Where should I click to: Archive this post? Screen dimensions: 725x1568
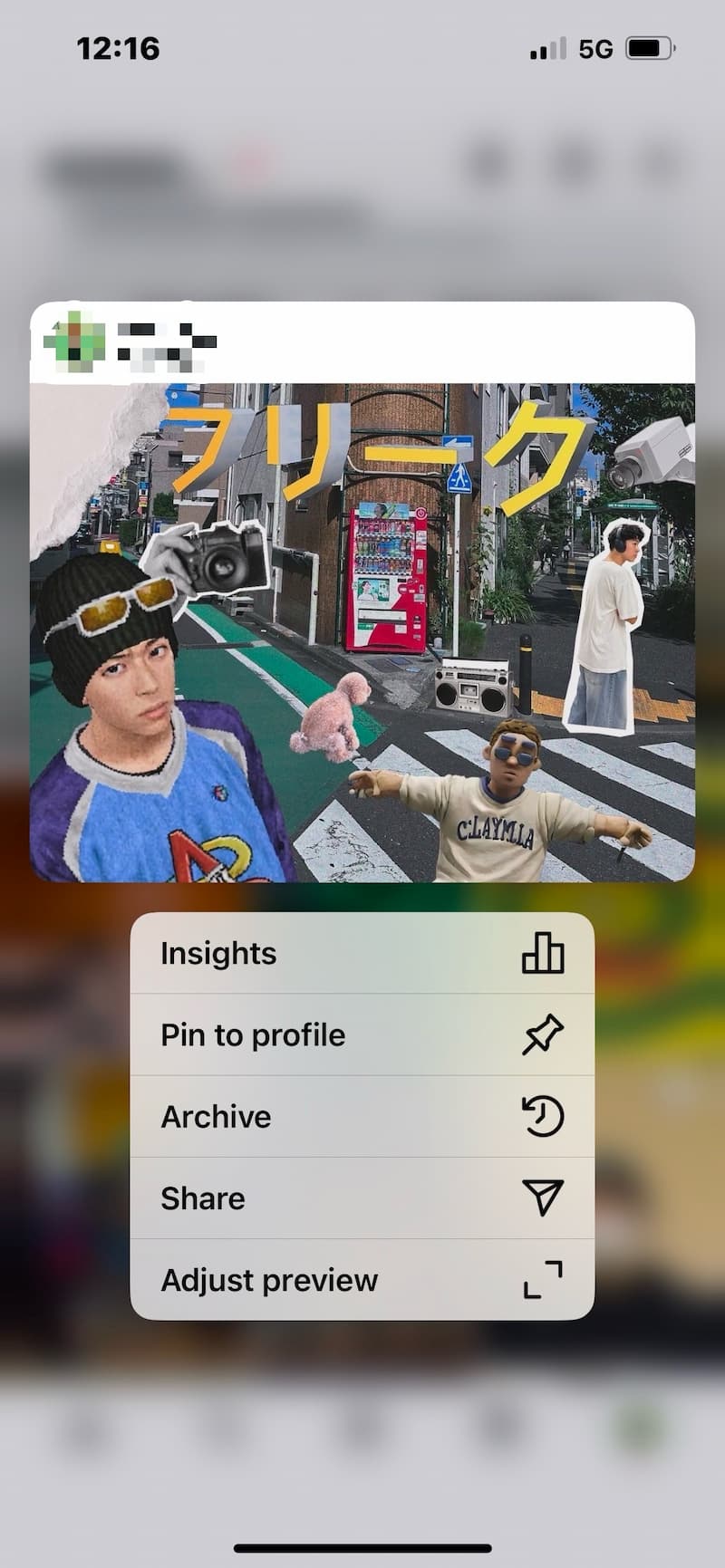tap(362, 1116)
